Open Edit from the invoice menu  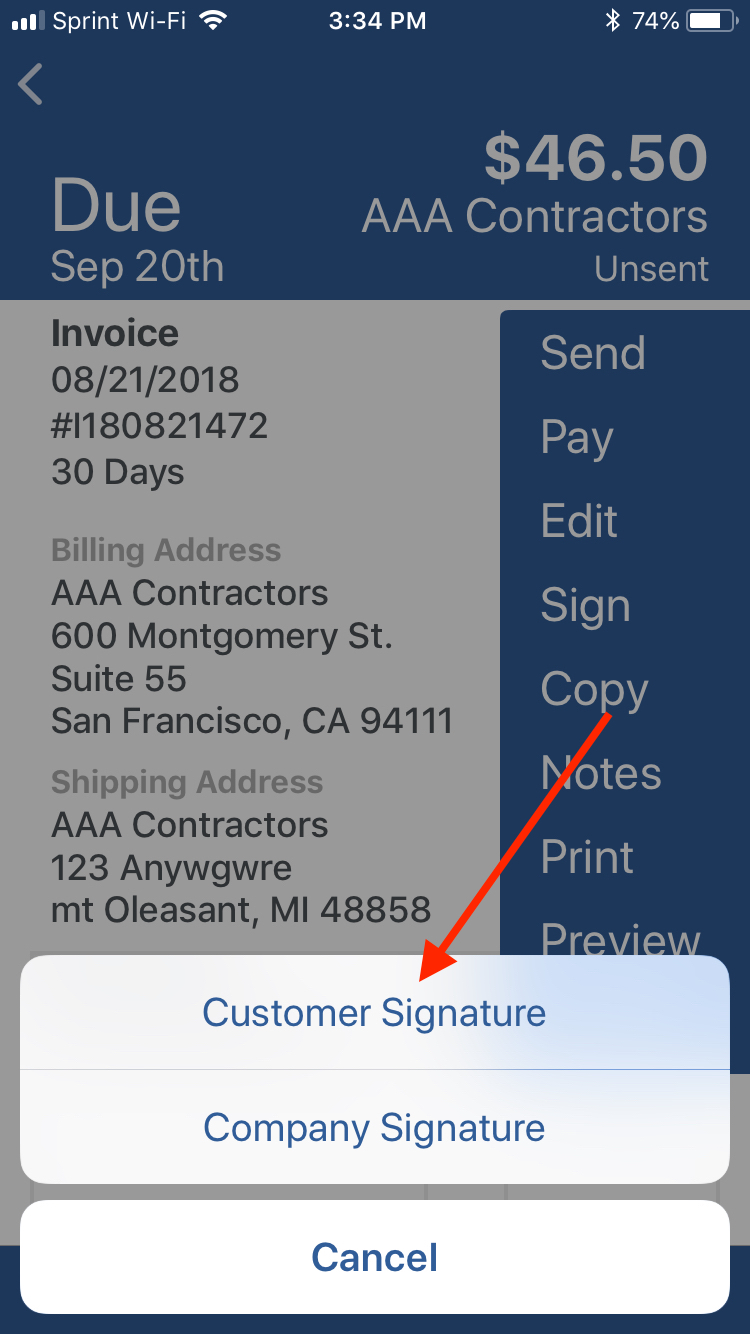(x=579, y=521)
